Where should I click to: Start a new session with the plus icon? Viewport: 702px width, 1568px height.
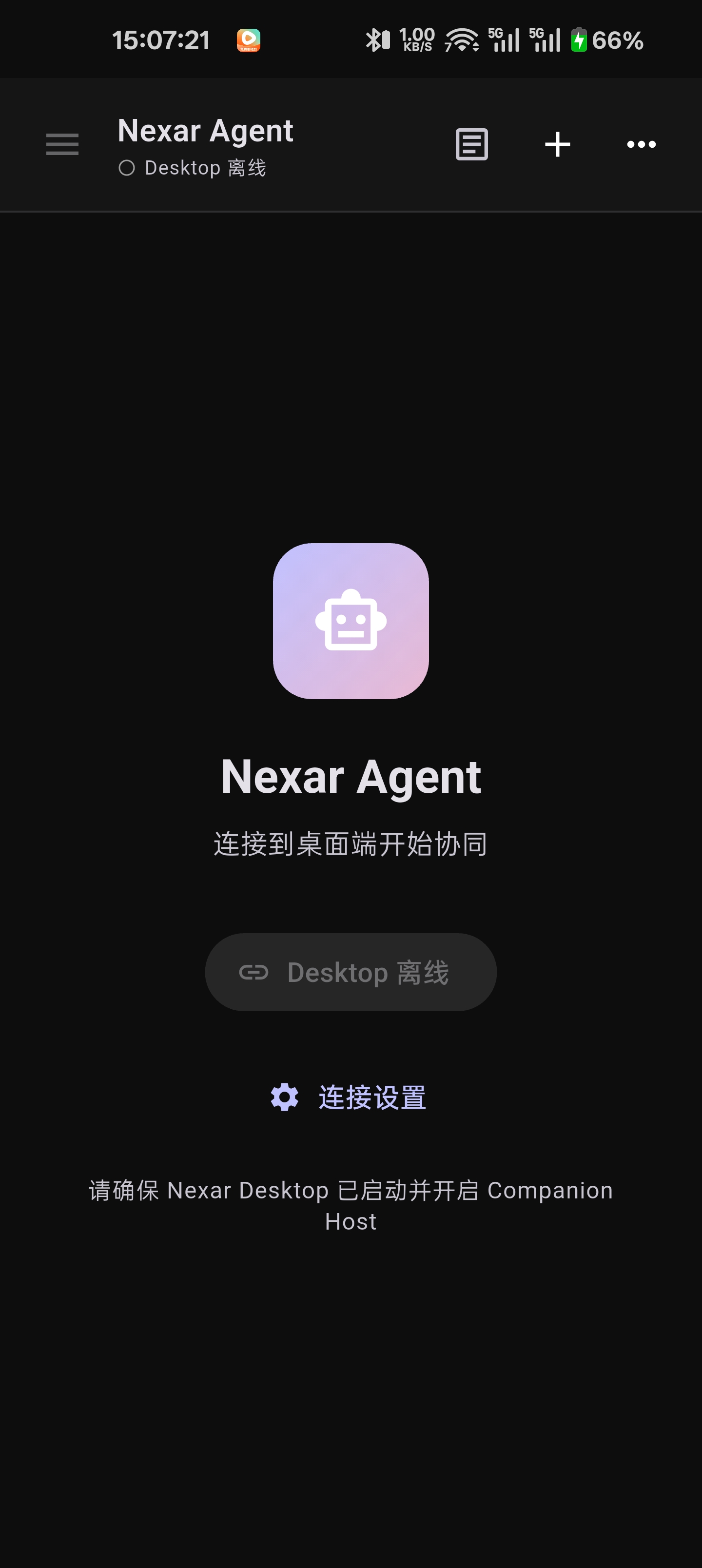click(x=557, y=144)
